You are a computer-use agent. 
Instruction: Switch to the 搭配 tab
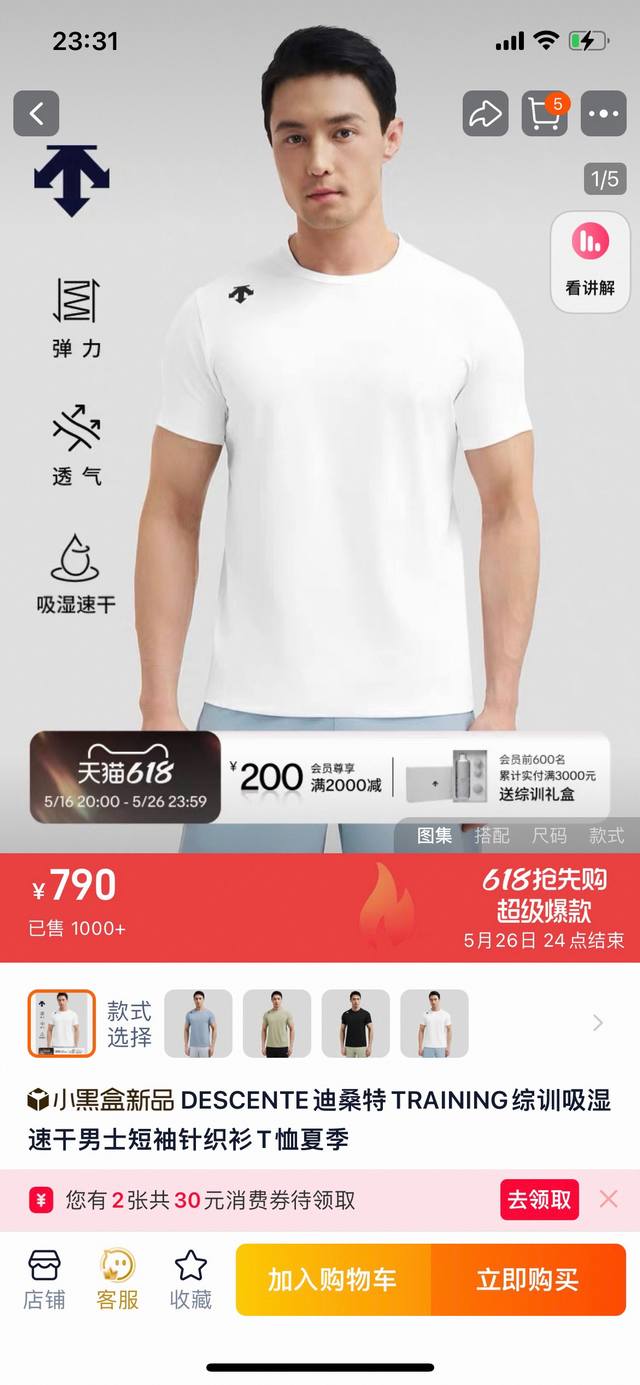[492, 835]
